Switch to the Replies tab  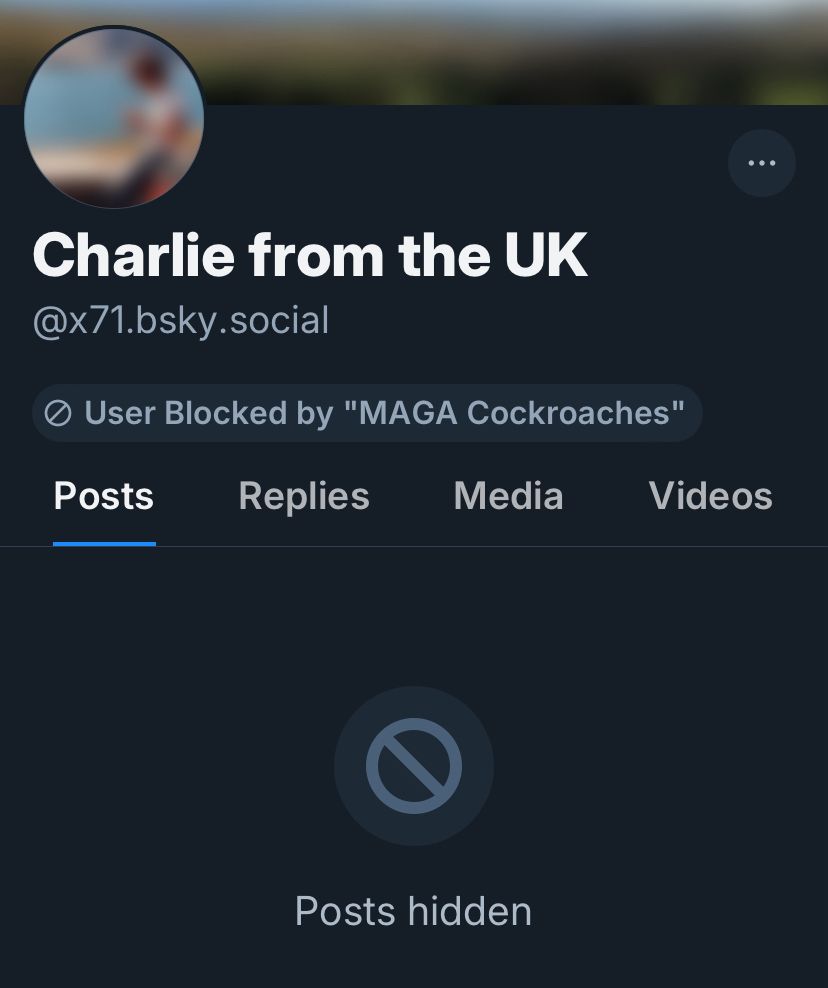click(303, 496)
